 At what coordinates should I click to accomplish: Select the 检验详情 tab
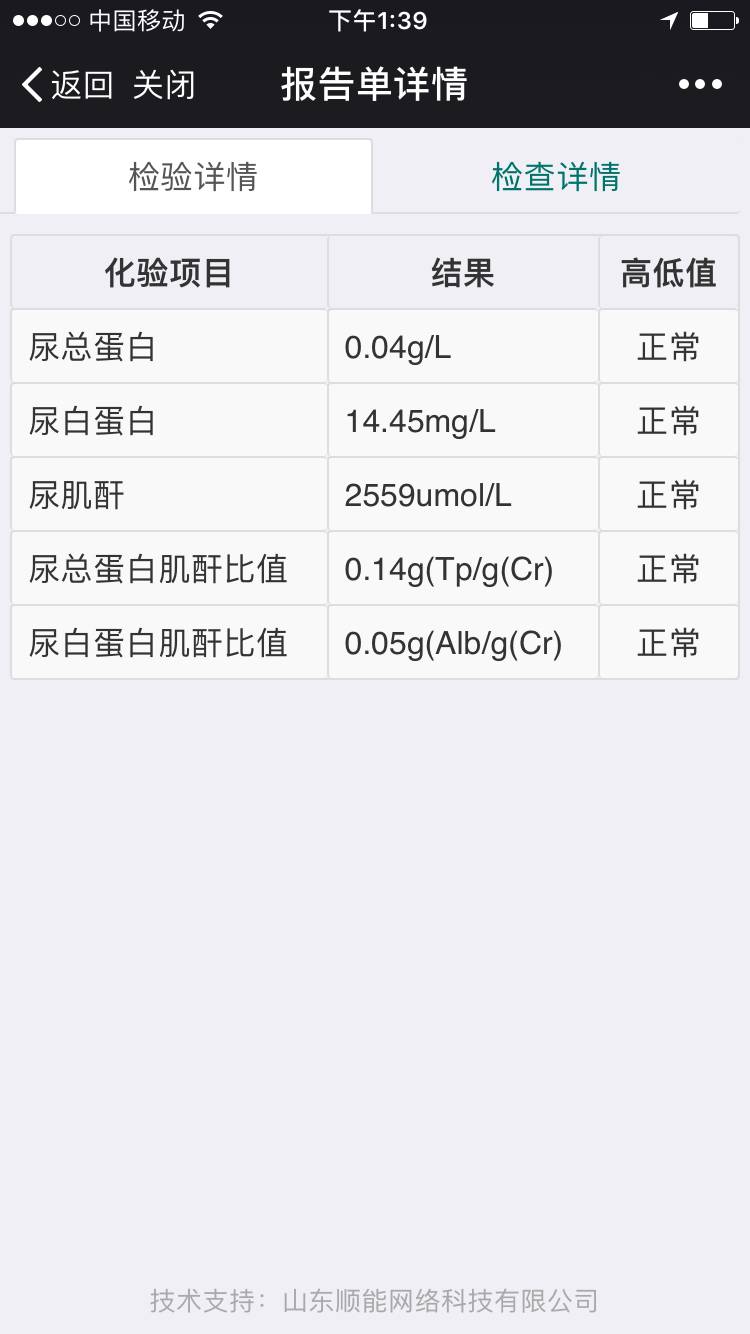(x=193, y=177)
